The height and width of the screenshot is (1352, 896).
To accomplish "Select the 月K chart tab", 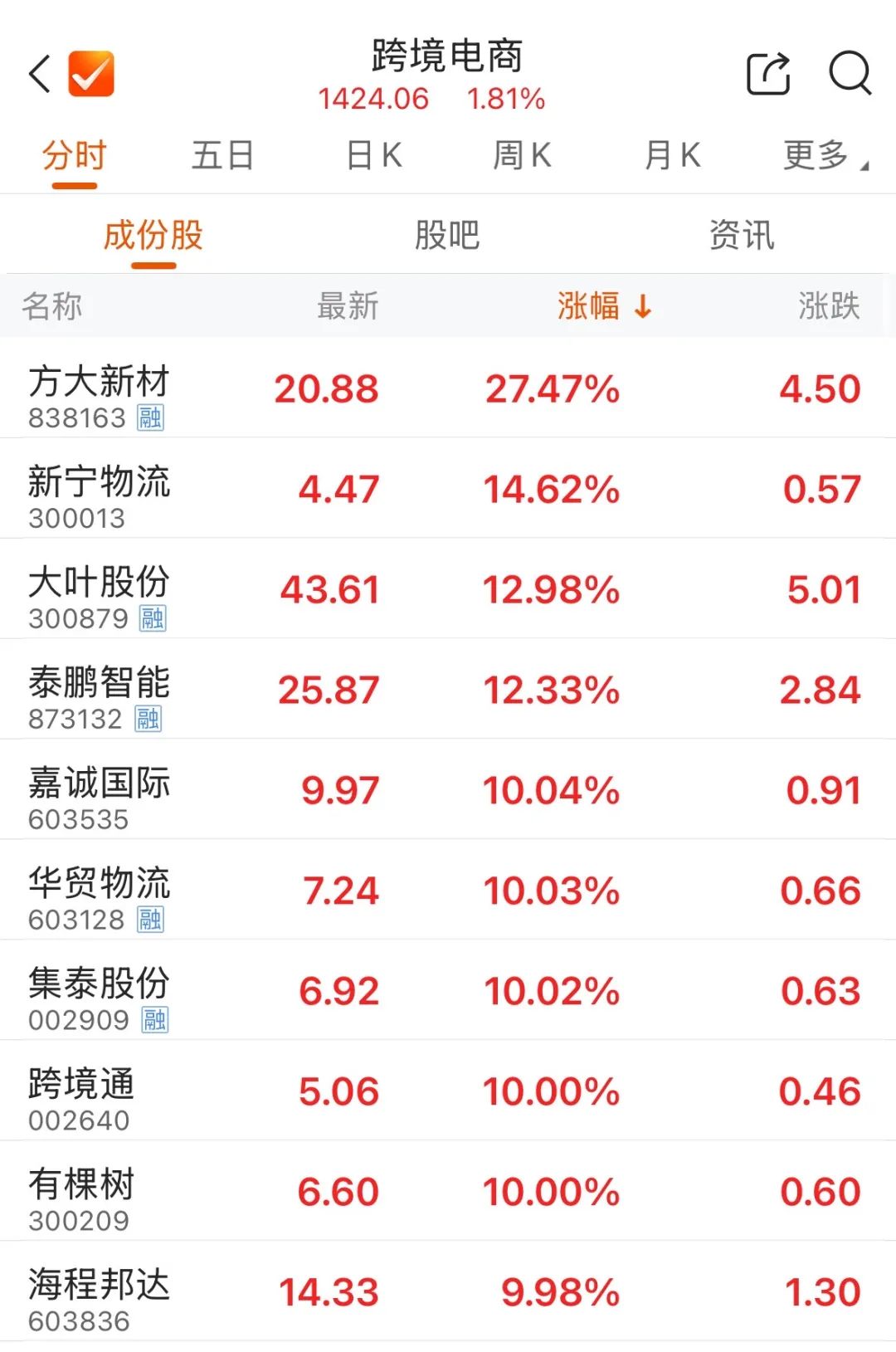I will (672, 155).
